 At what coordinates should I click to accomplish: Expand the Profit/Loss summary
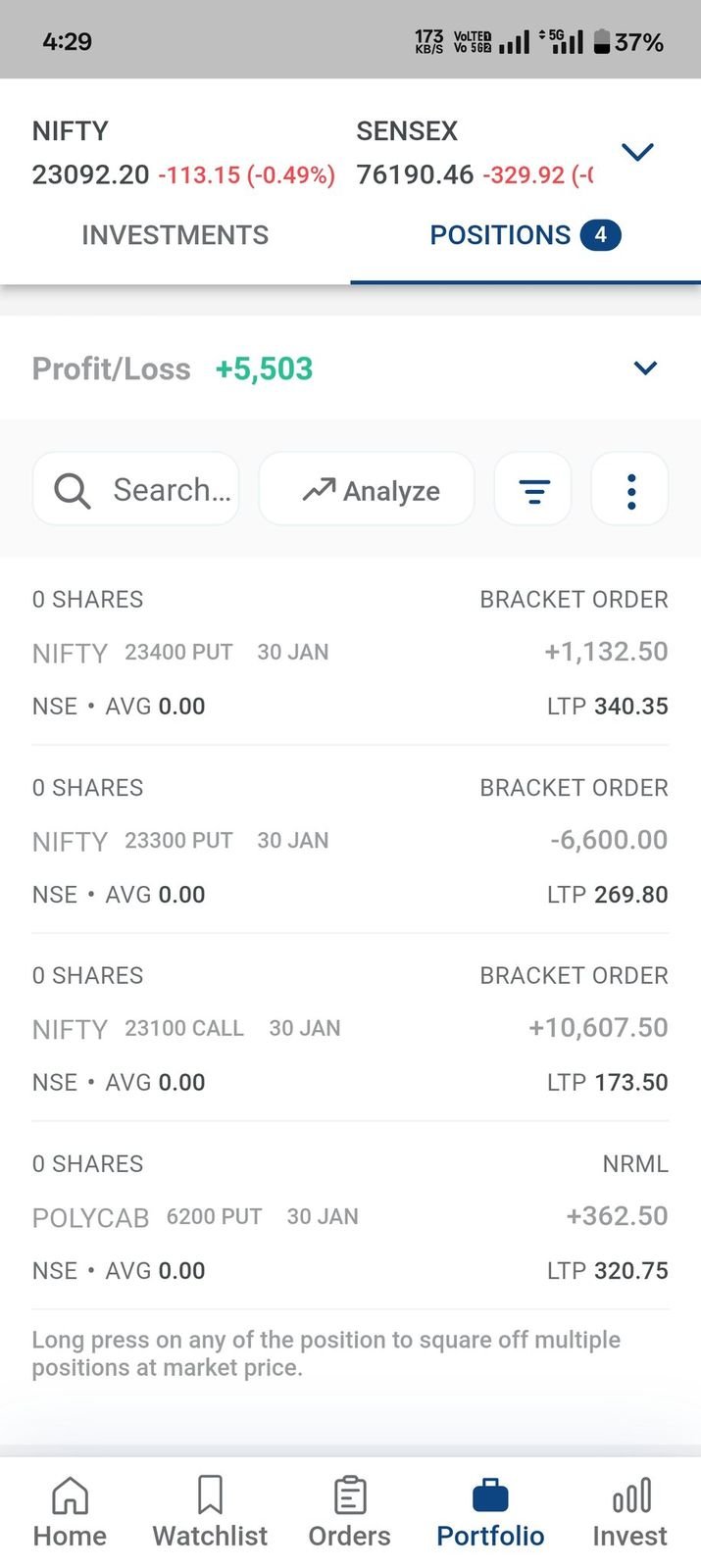(x=645, y=368)
